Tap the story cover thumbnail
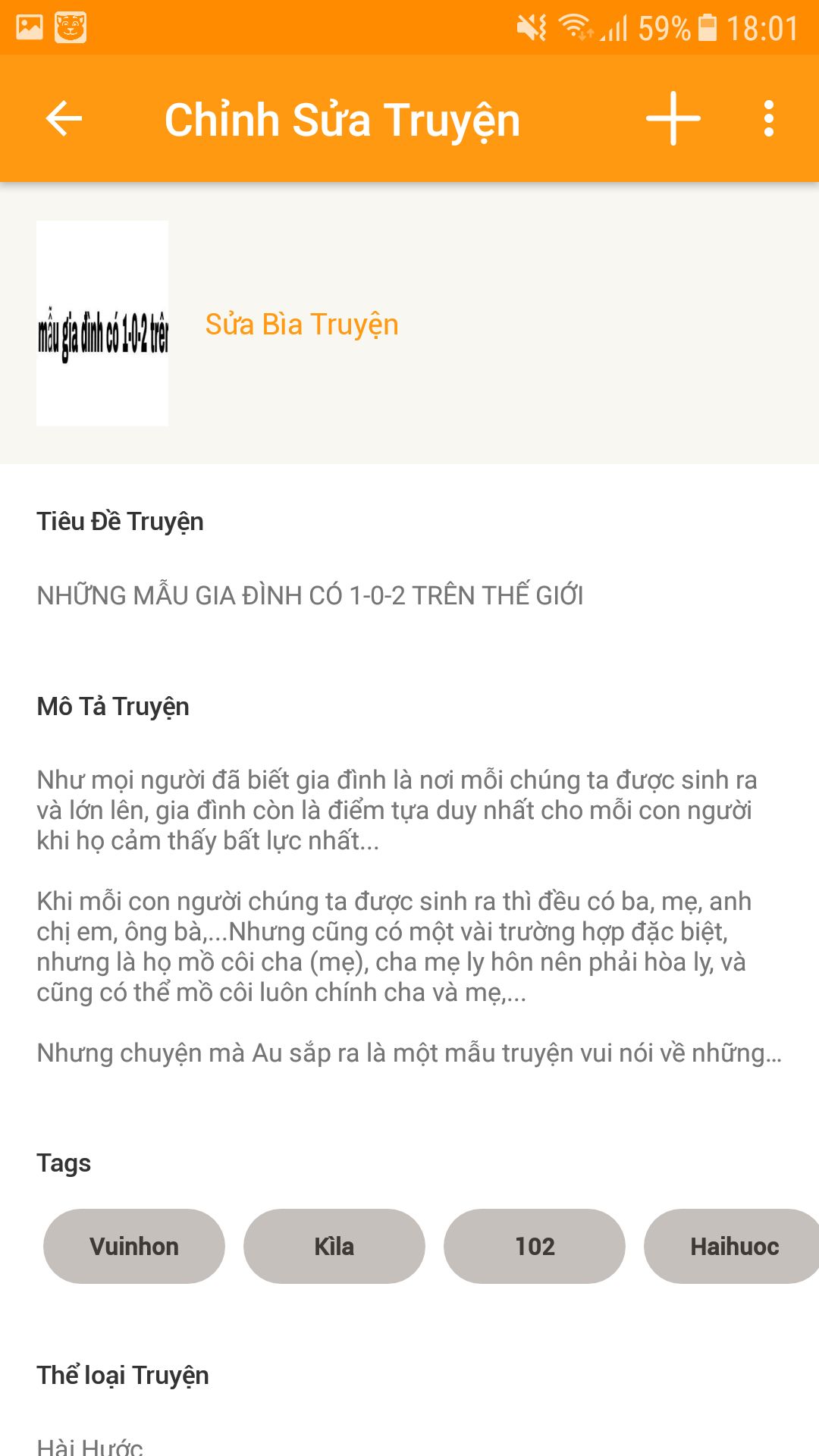This screenshot has height=1456, width=819. pos(102,323)
